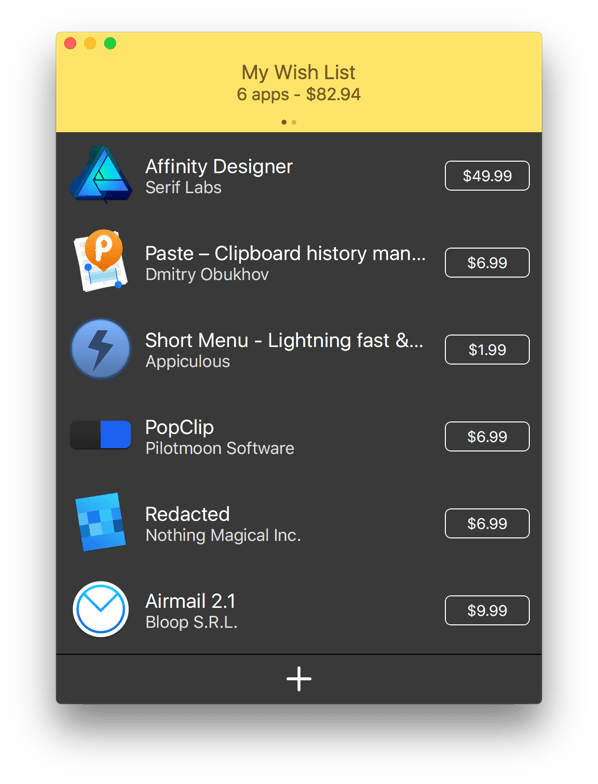Screen dimensions: 598x784
Task: Open the PopClip entry
Action: point(299,436)
